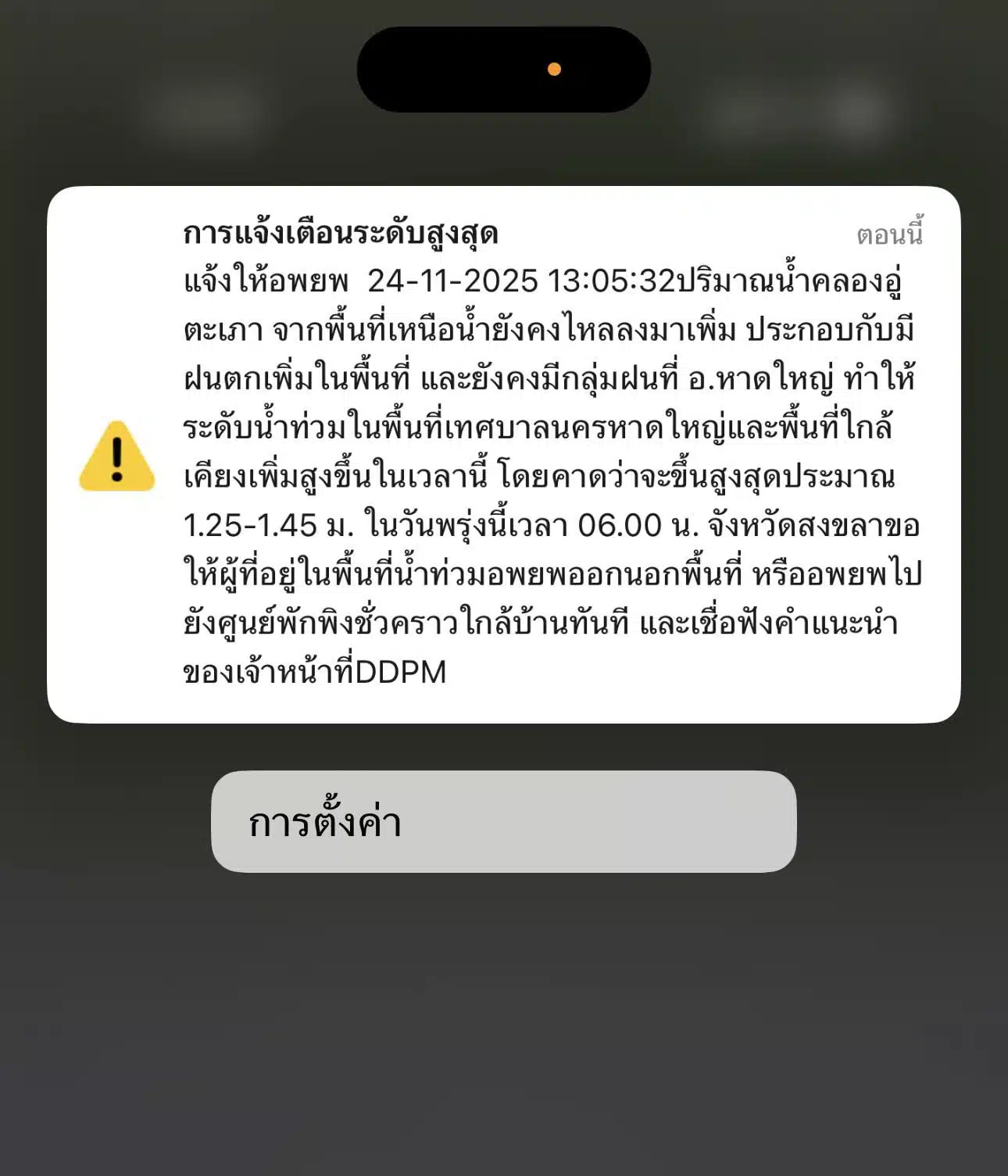Tap the dimmed wallpaper area below the buttons
Screen dimensions: 1008x1176
pos(504,1016)
